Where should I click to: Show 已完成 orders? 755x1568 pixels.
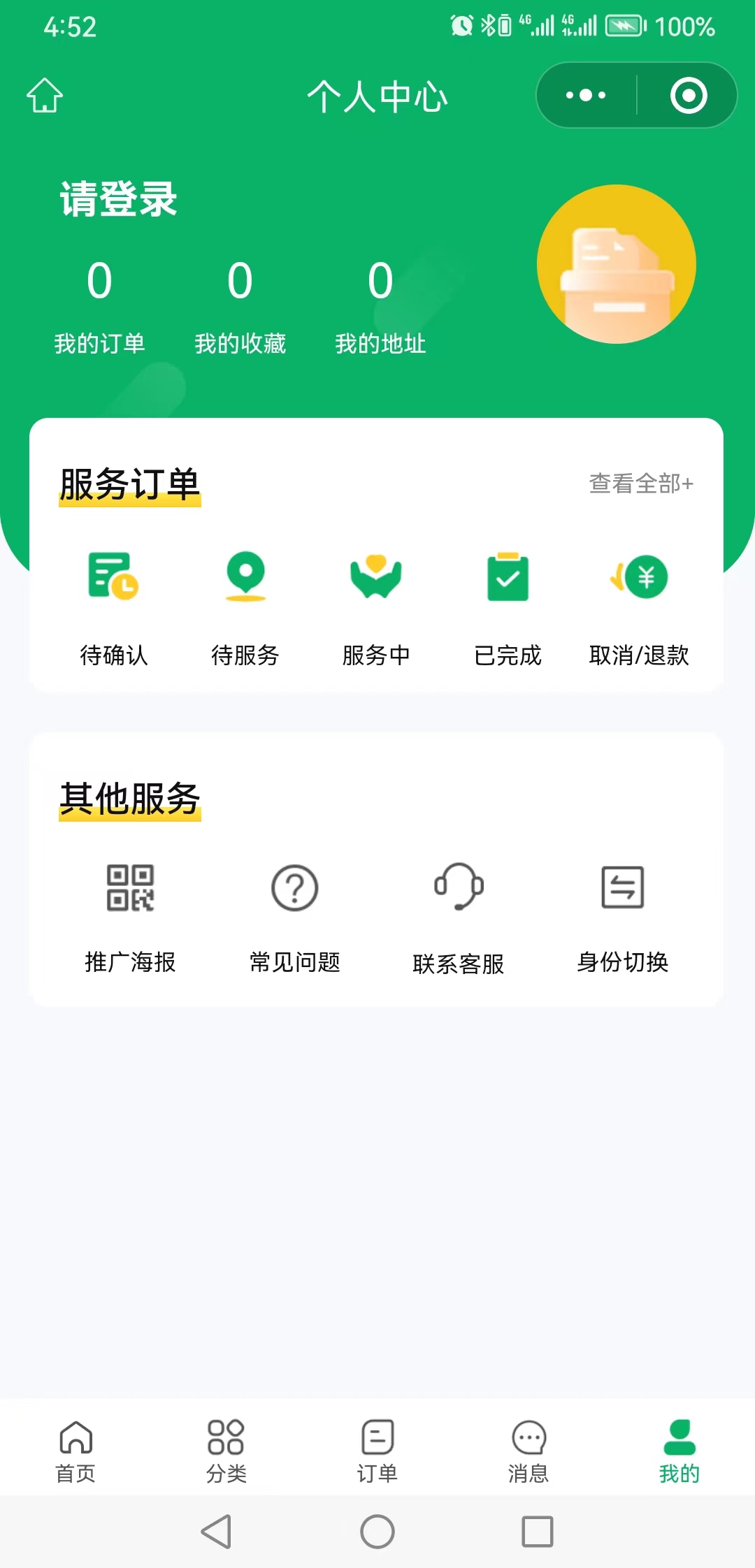click(508, 606)
